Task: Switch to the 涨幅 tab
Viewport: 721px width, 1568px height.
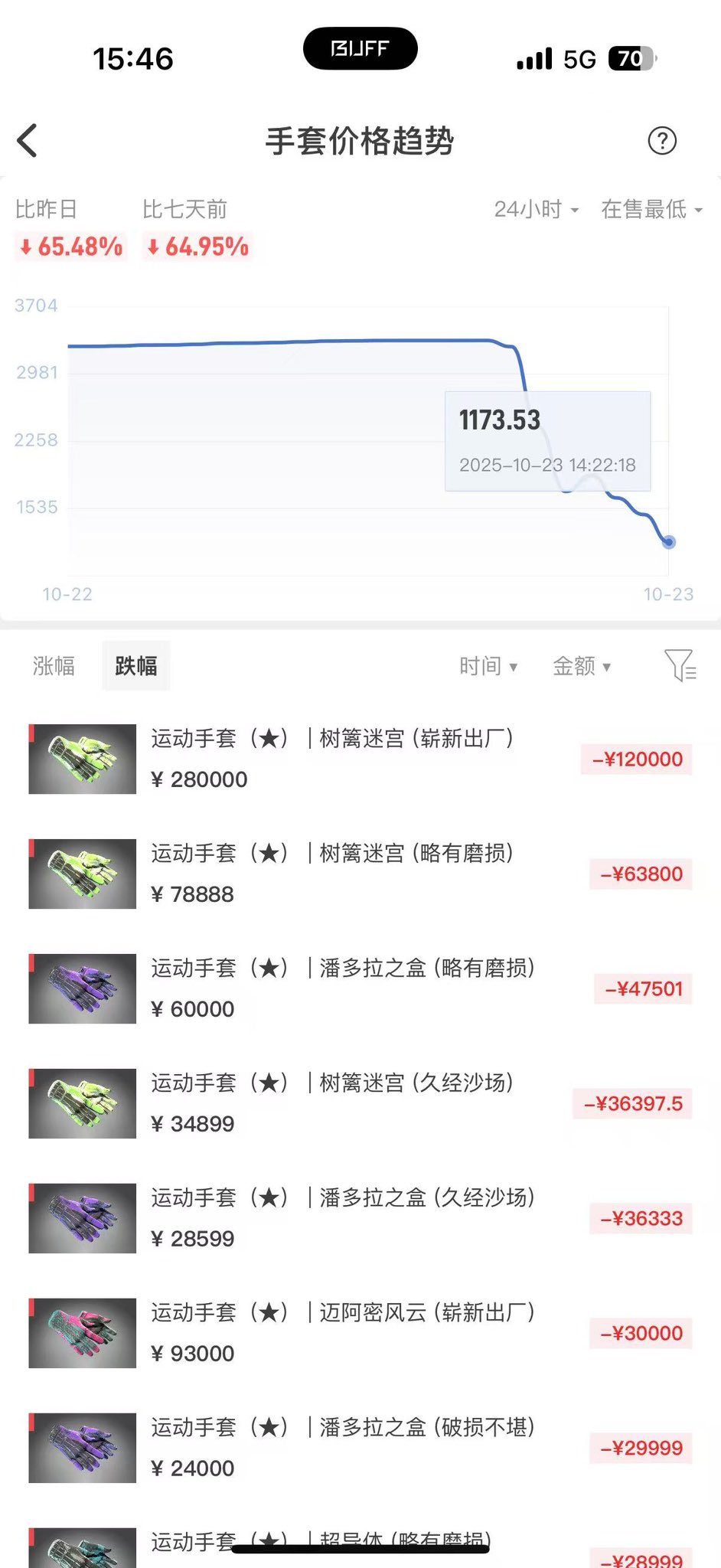Action: (x=54, y=666)
